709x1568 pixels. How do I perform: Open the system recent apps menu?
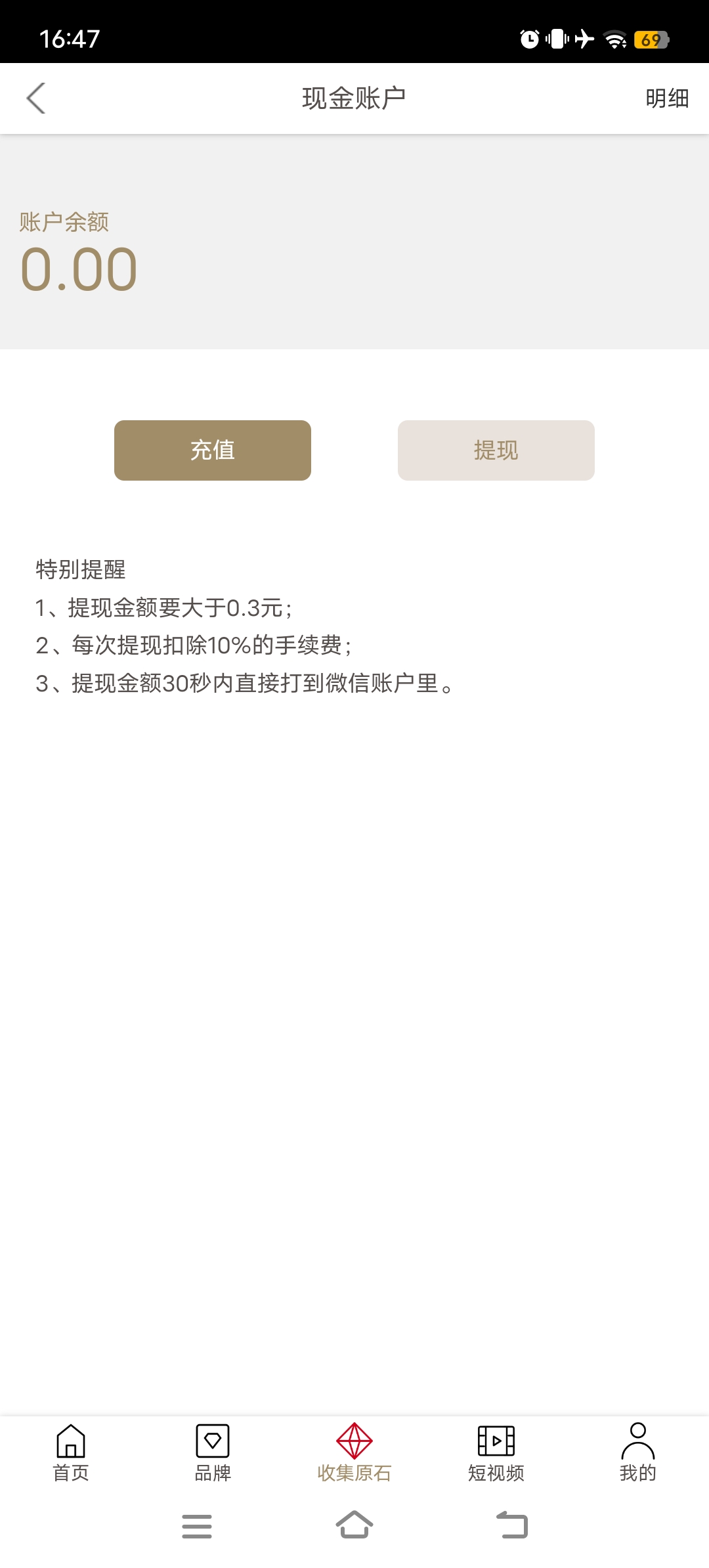[x=197, y=1526]
